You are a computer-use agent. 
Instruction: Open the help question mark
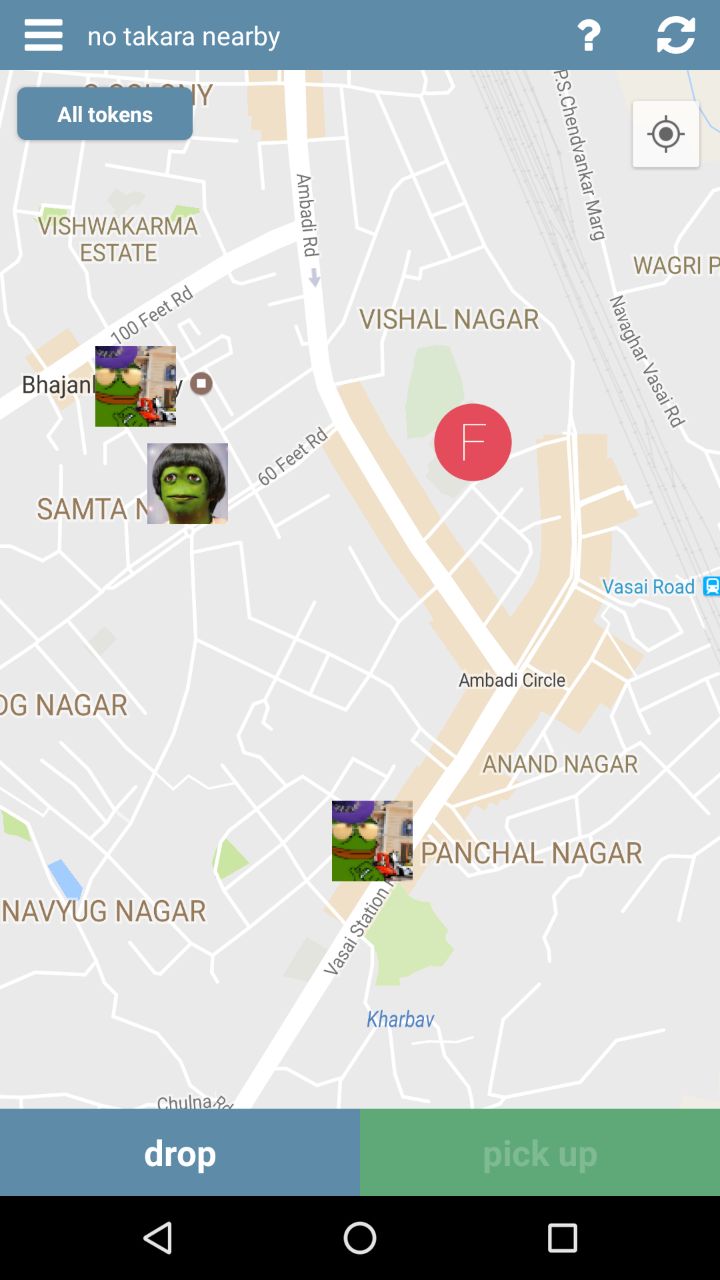click(x=589, y=35)
